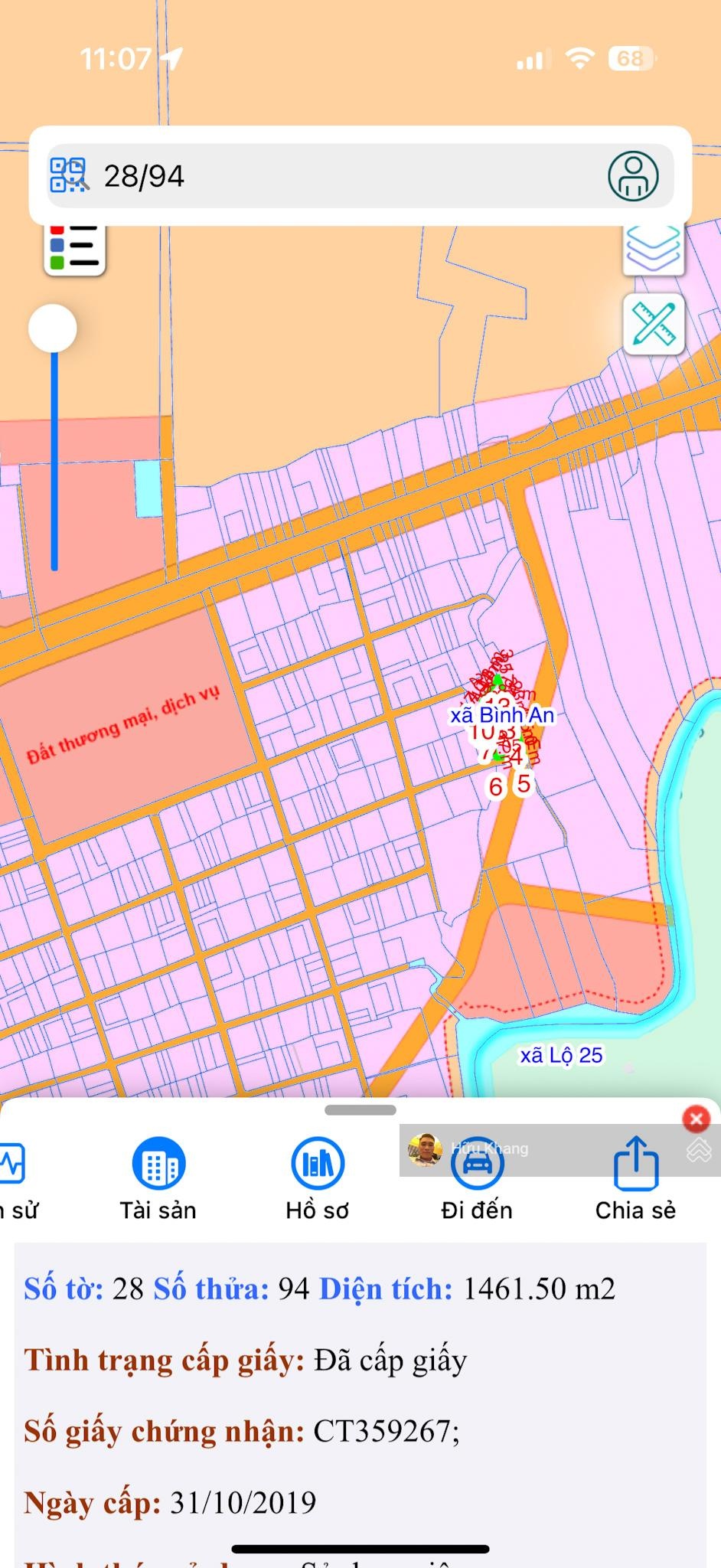Open the QR code scanner icon

pyautogui.click(x=69, y=175)
